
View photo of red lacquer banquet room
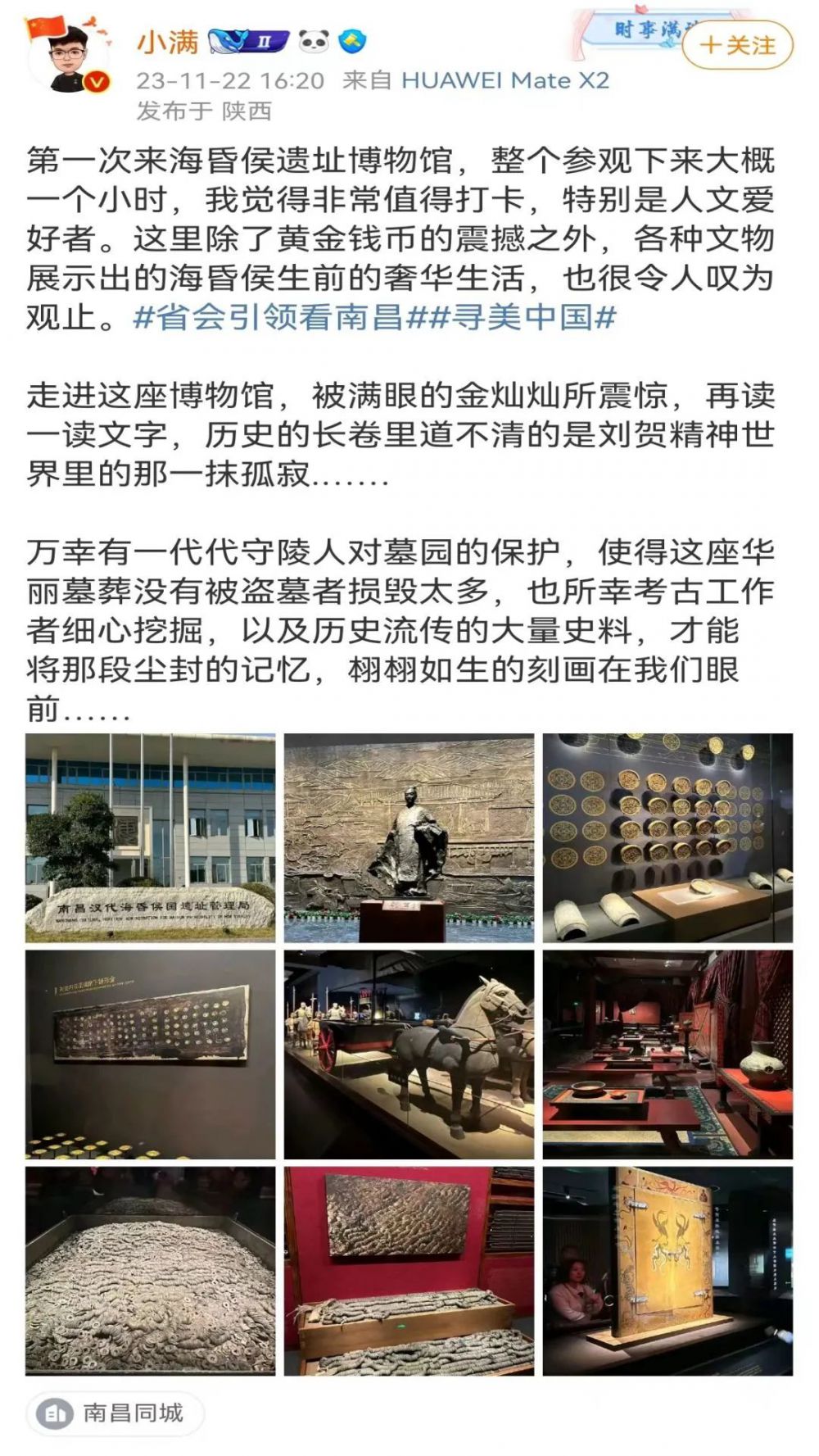coord(667,1054)
